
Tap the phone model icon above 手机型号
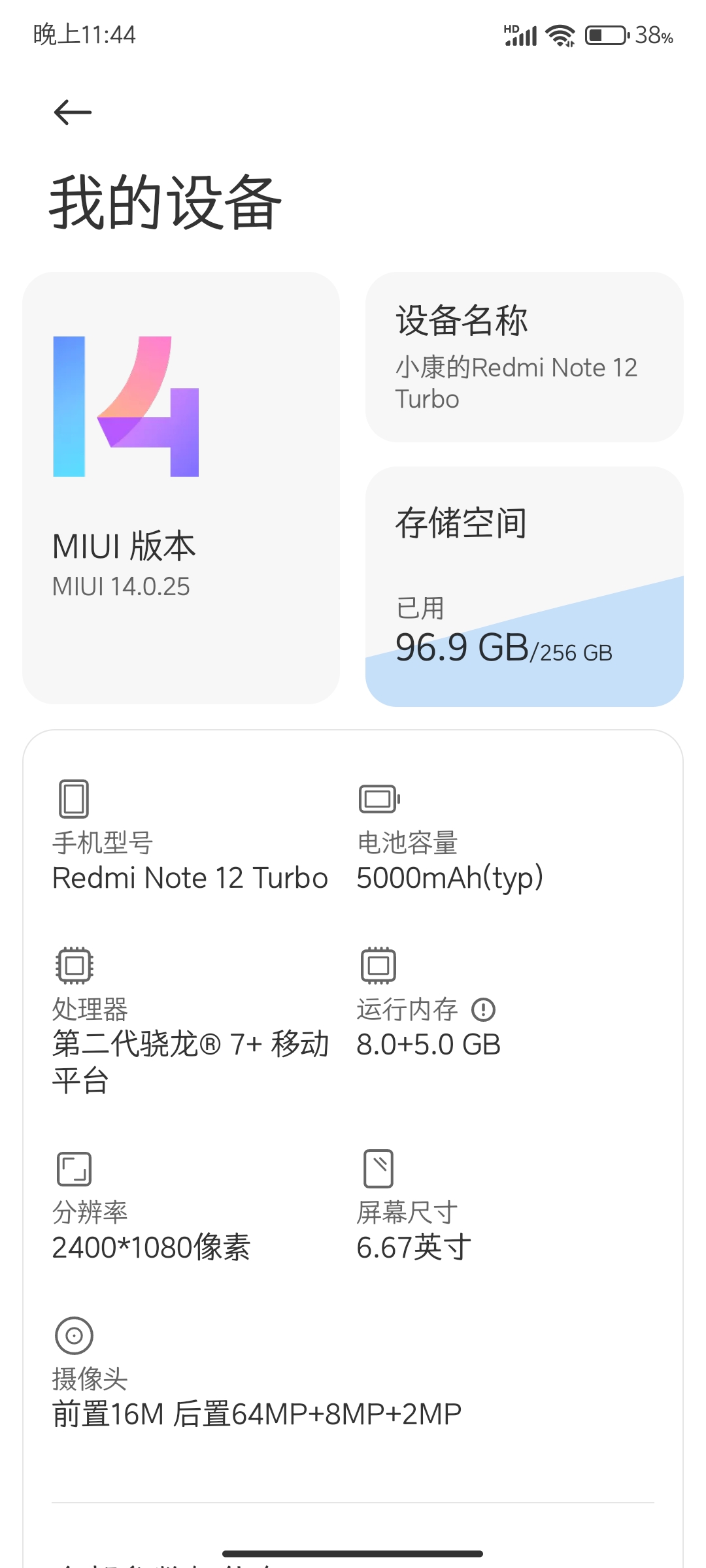74,798
